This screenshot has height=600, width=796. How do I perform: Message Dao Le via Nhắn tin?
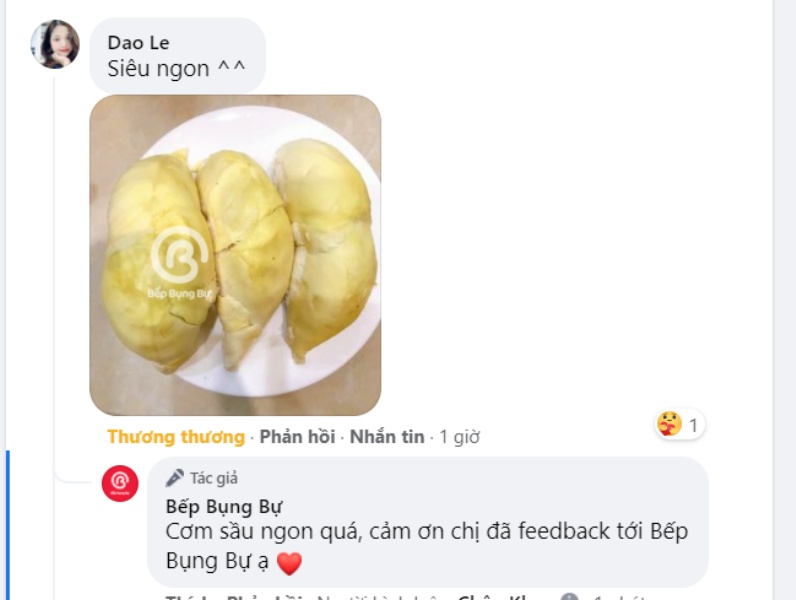pos(387,437)
